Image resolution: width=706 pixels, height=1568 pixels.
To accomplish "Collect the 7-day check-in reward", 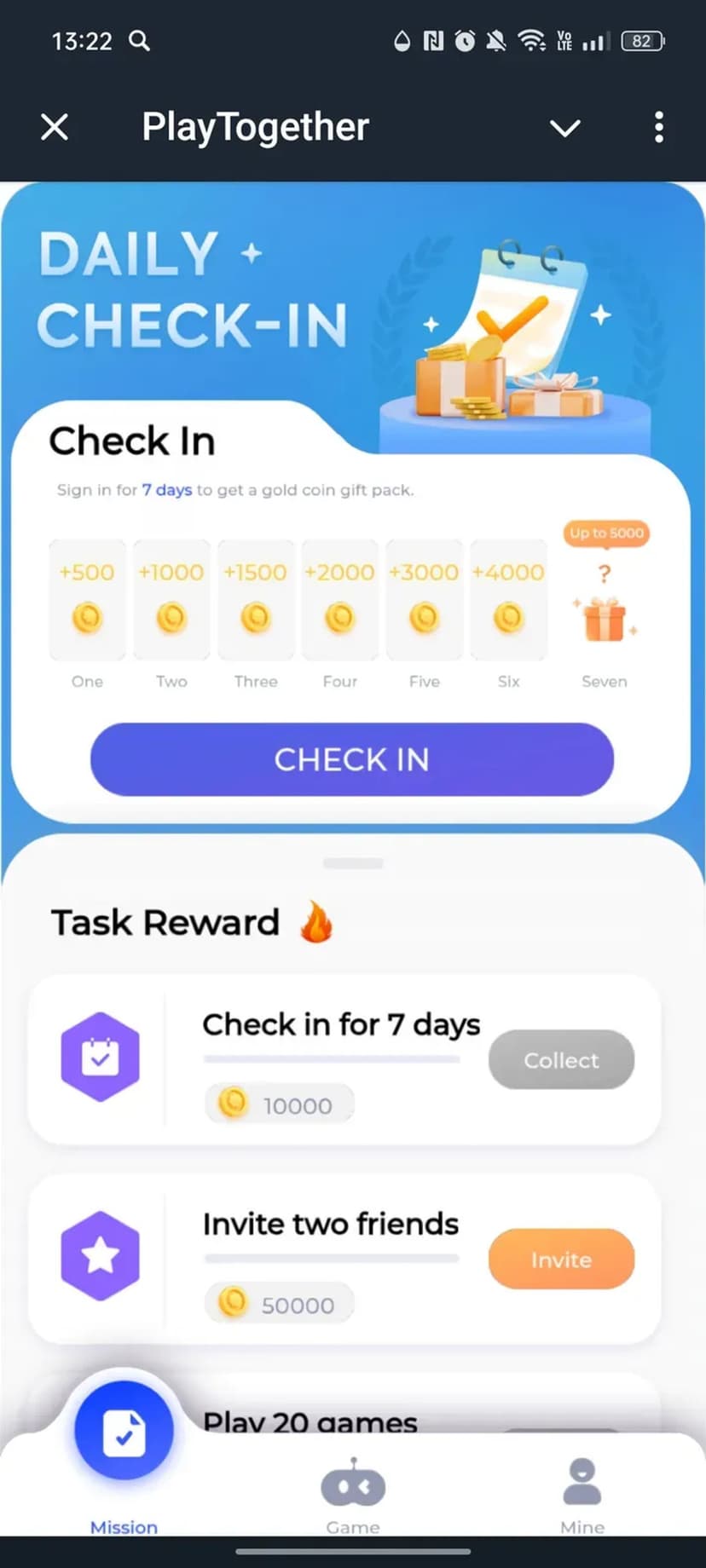I will tap(561, 1060).
